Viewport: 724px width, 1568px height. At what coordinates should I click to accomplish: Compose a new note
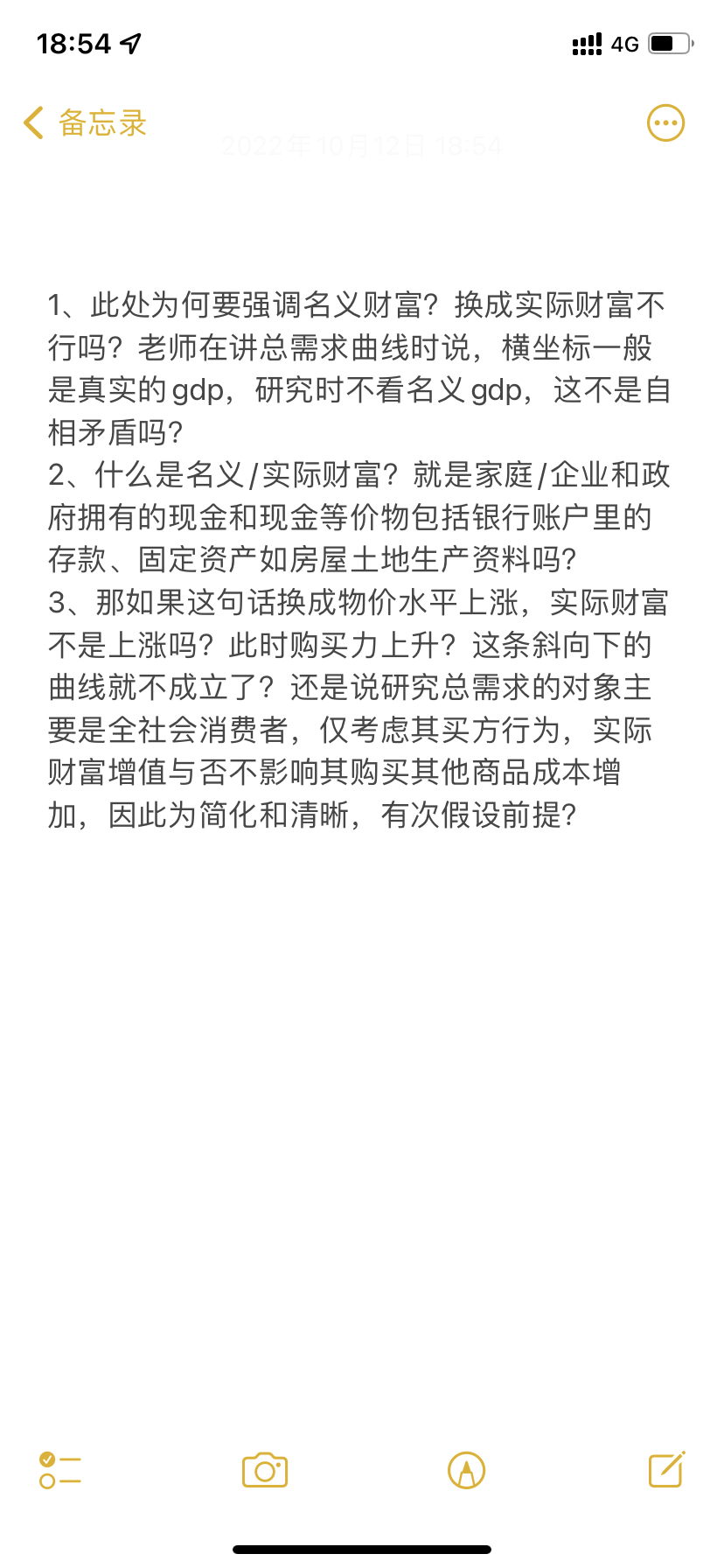pos(666,1470)
